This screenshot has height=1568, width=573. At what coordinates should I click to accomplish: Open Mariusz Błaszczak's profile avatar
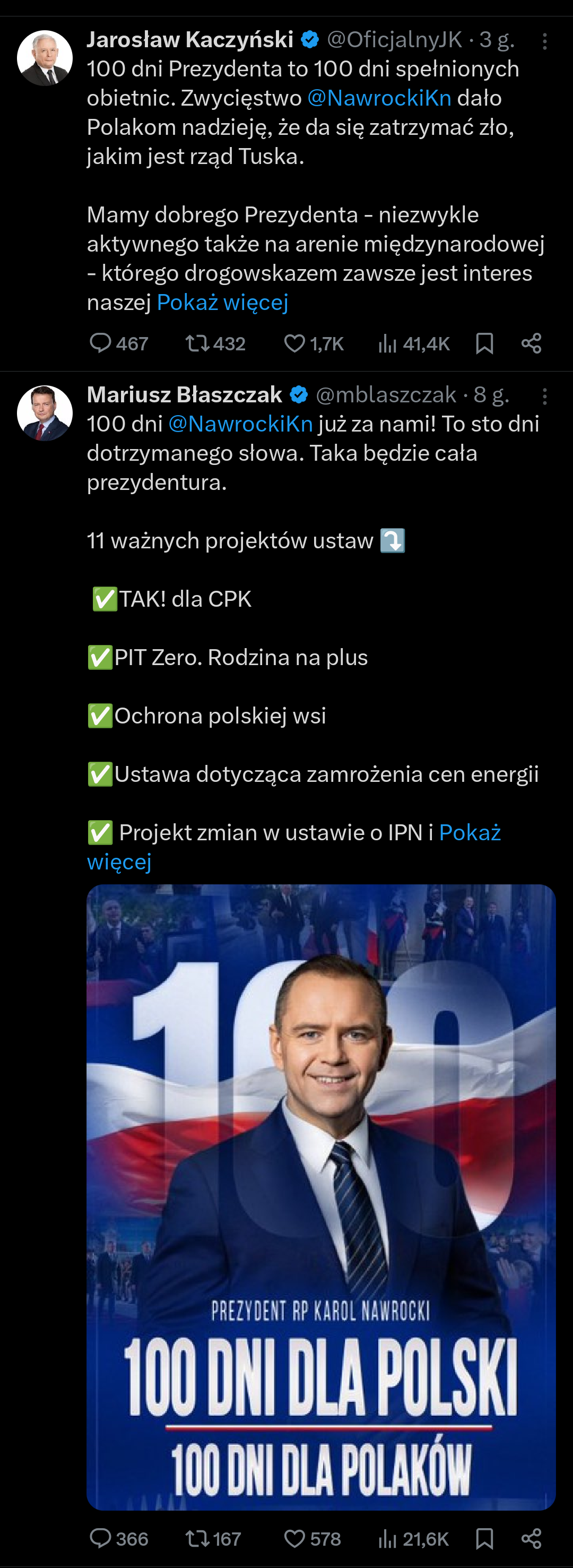point(45,412)
